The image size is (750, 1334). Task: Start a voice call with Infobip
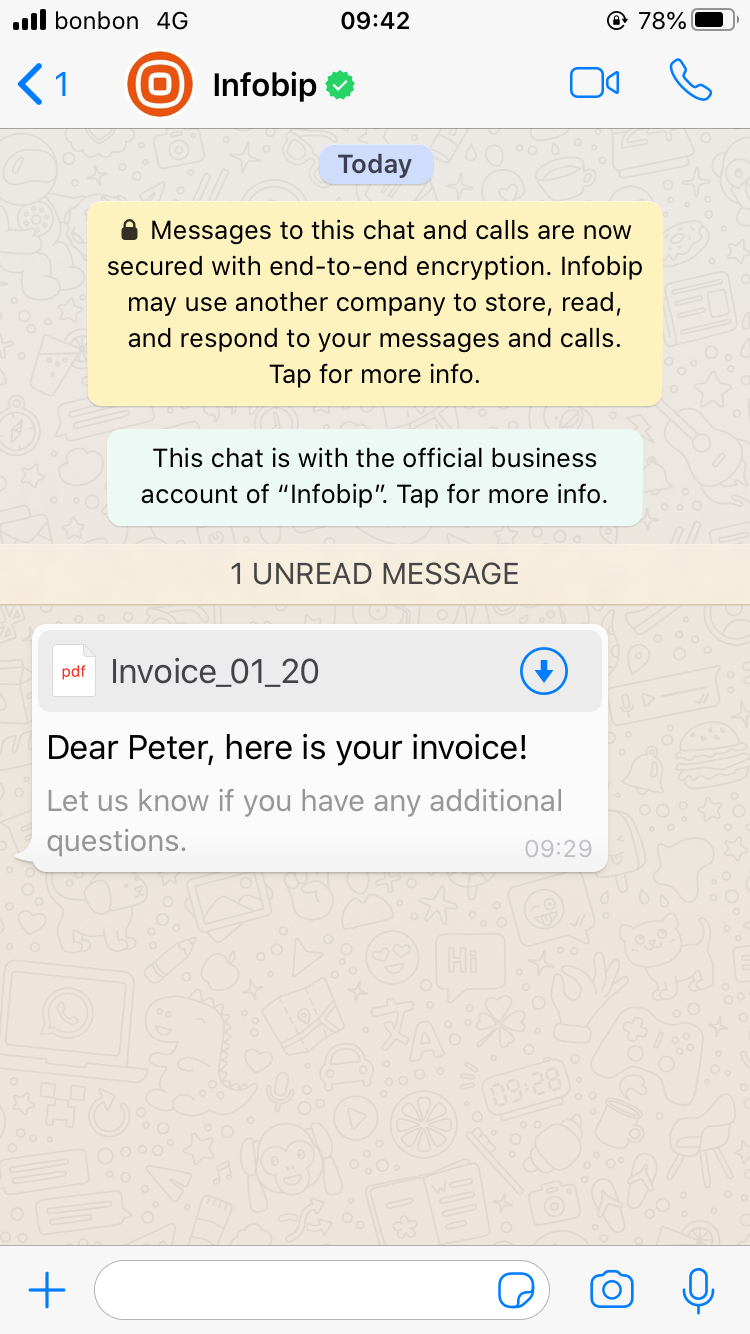[x=690, y=81]
